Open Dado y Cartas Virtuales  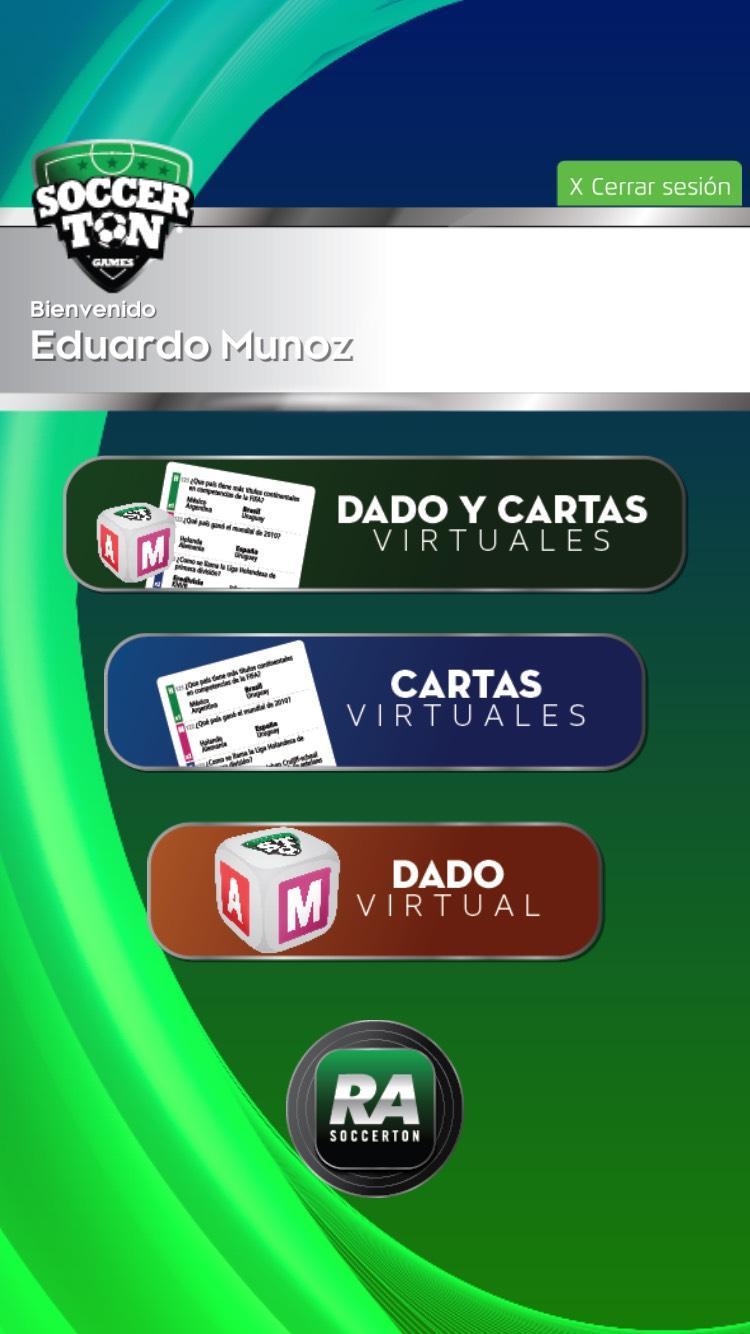pyautogui.click(x=375, y=524)
